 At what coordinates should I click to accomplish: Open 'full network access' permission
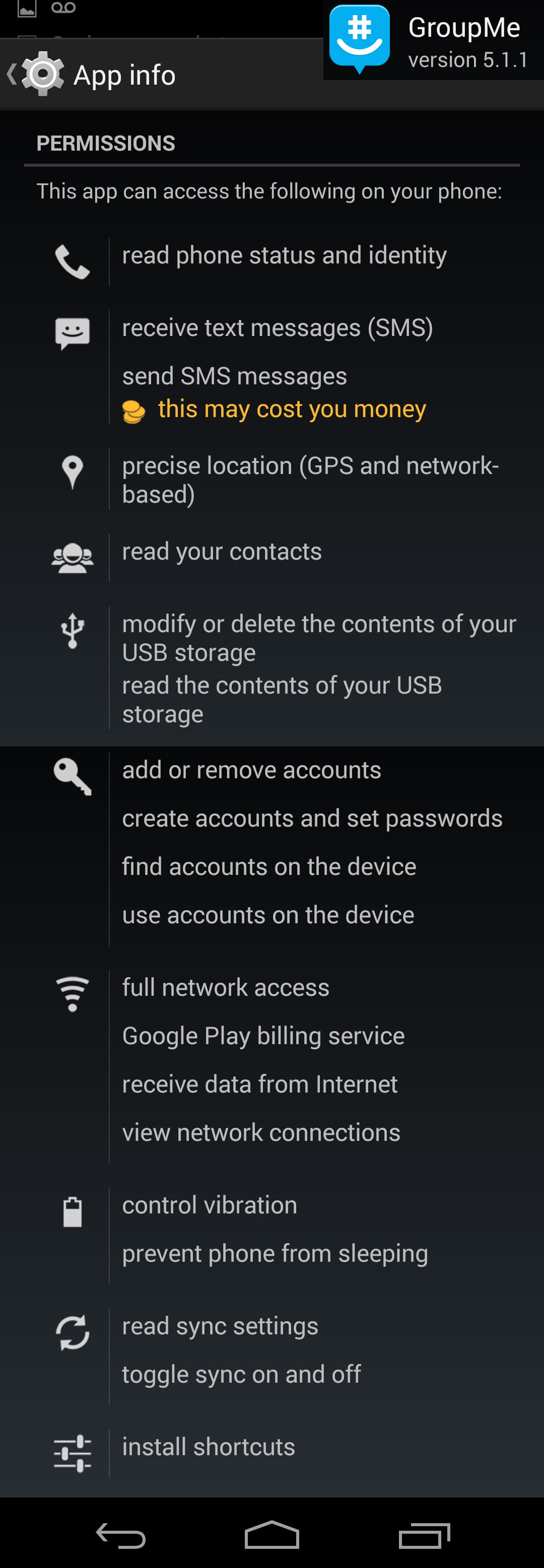tap(226, 987)
